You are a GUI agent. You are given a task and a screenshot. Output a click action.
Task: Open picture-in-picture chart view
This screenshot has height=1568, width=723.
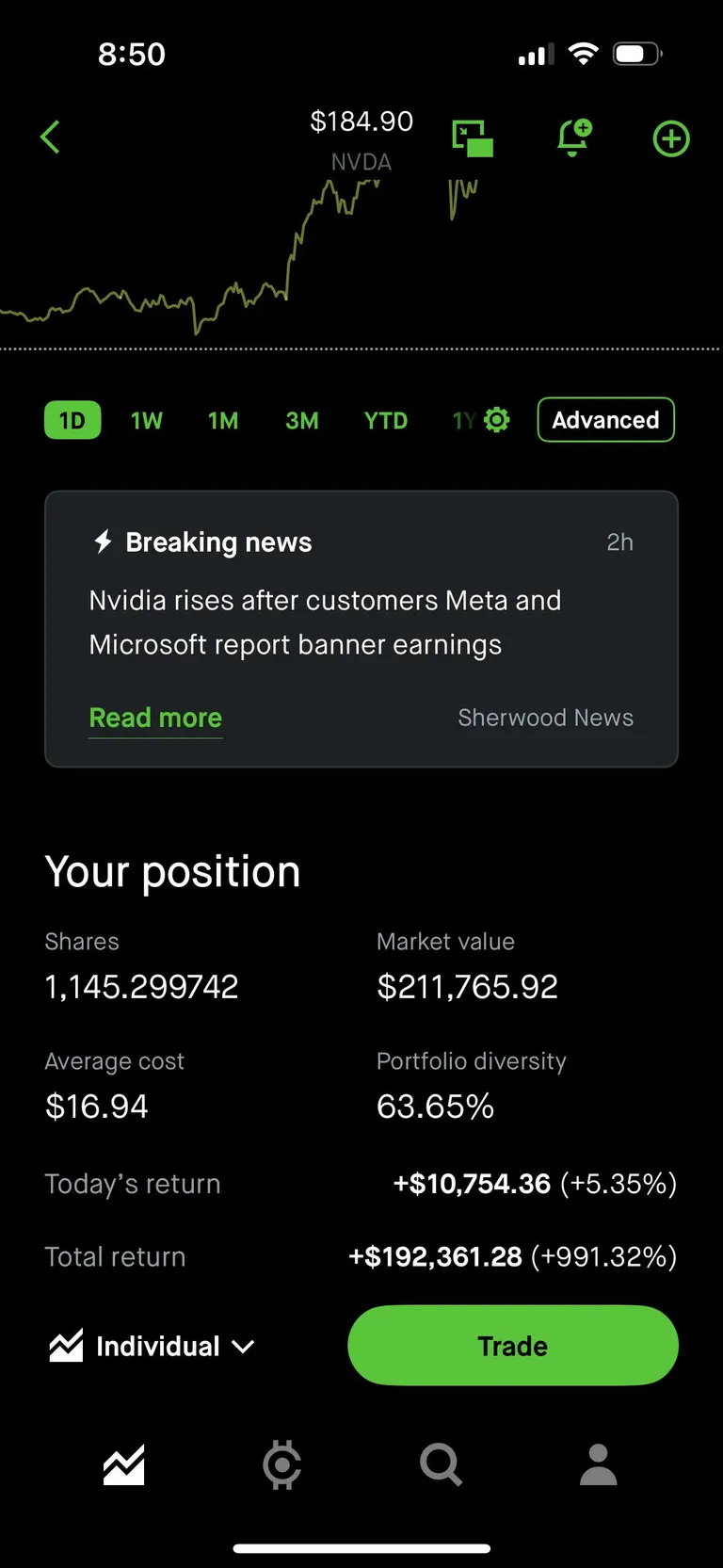tap(473, 137)
